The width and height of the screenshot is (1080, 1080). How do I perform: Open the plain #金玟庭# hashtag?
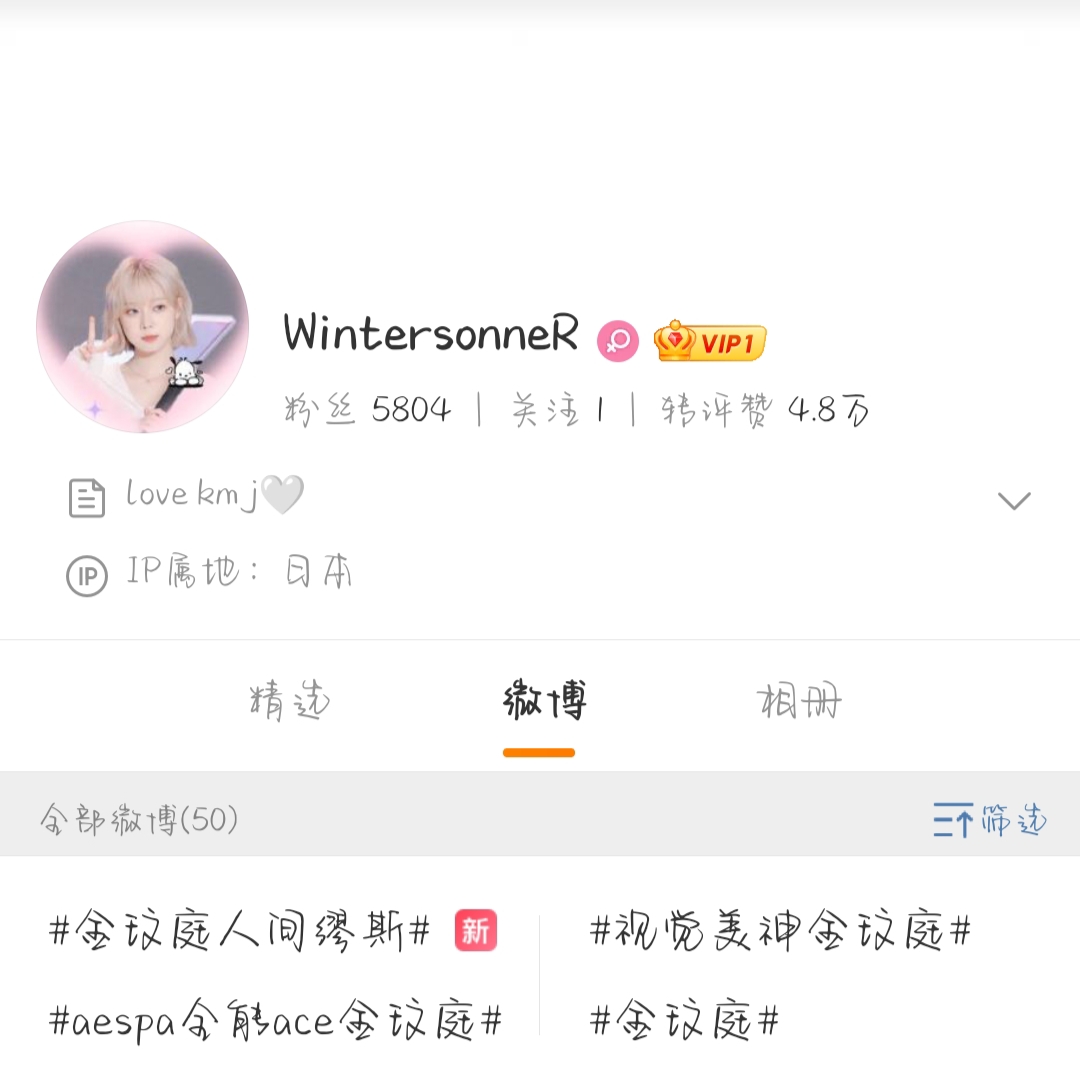(x=684, y=1021)
